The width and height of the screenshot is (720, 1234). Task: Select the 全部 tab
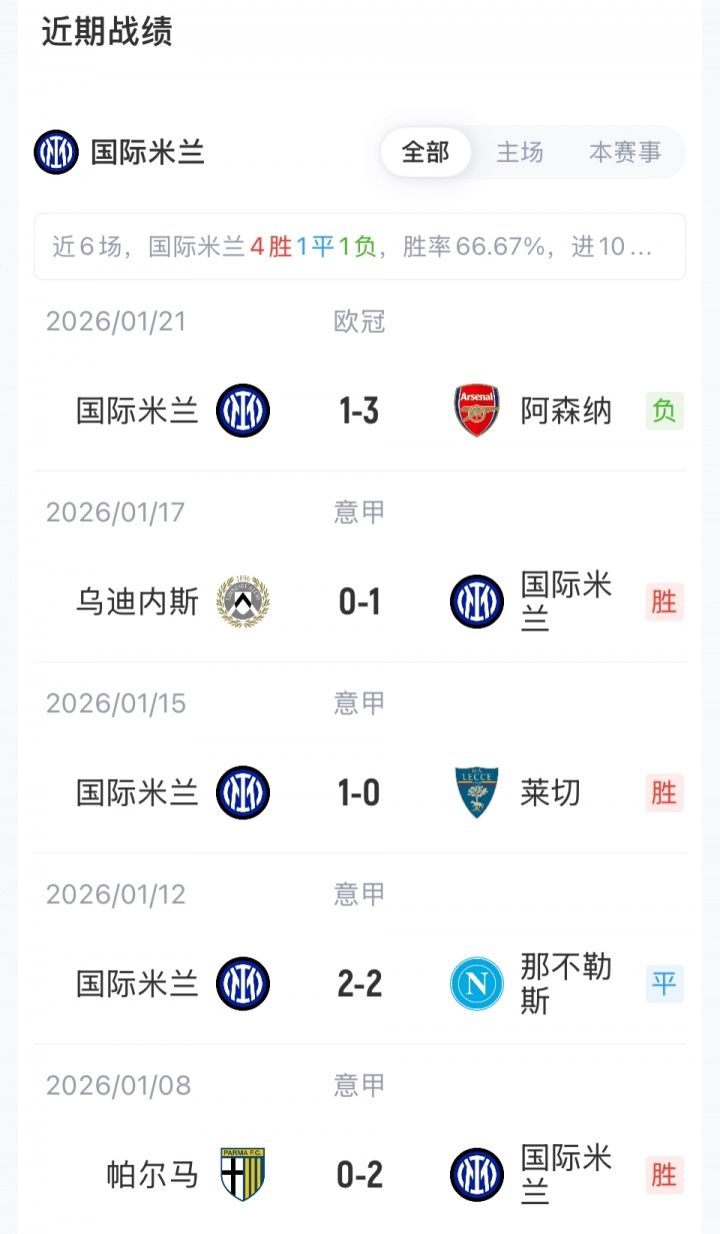[425, 152]
